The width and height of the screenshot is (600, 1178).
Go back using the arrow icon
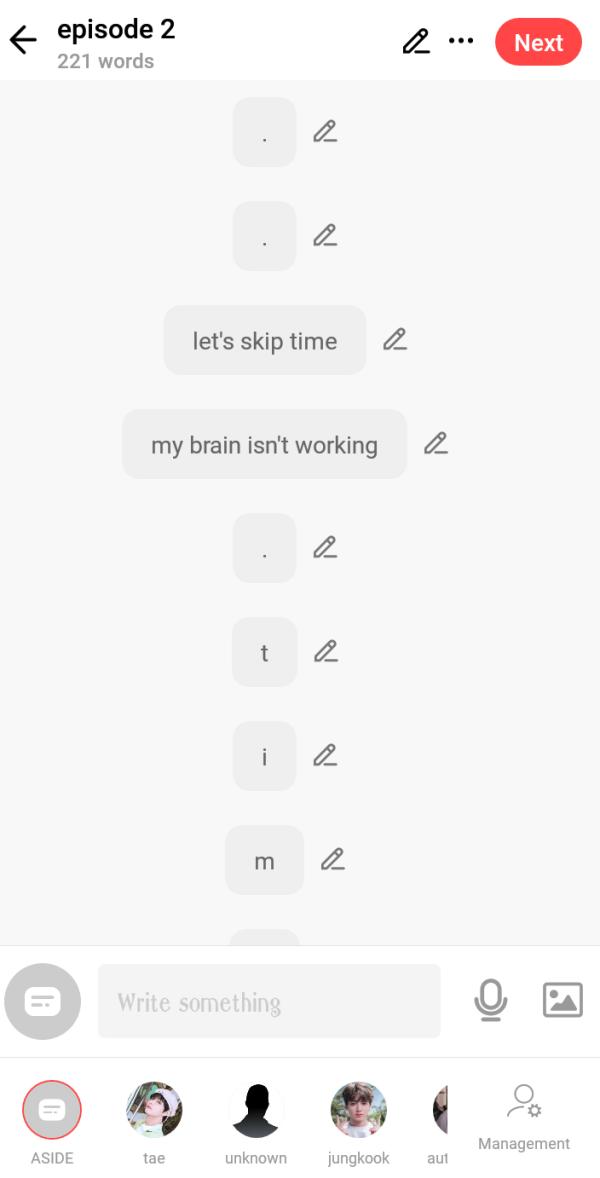click(23, 41)
